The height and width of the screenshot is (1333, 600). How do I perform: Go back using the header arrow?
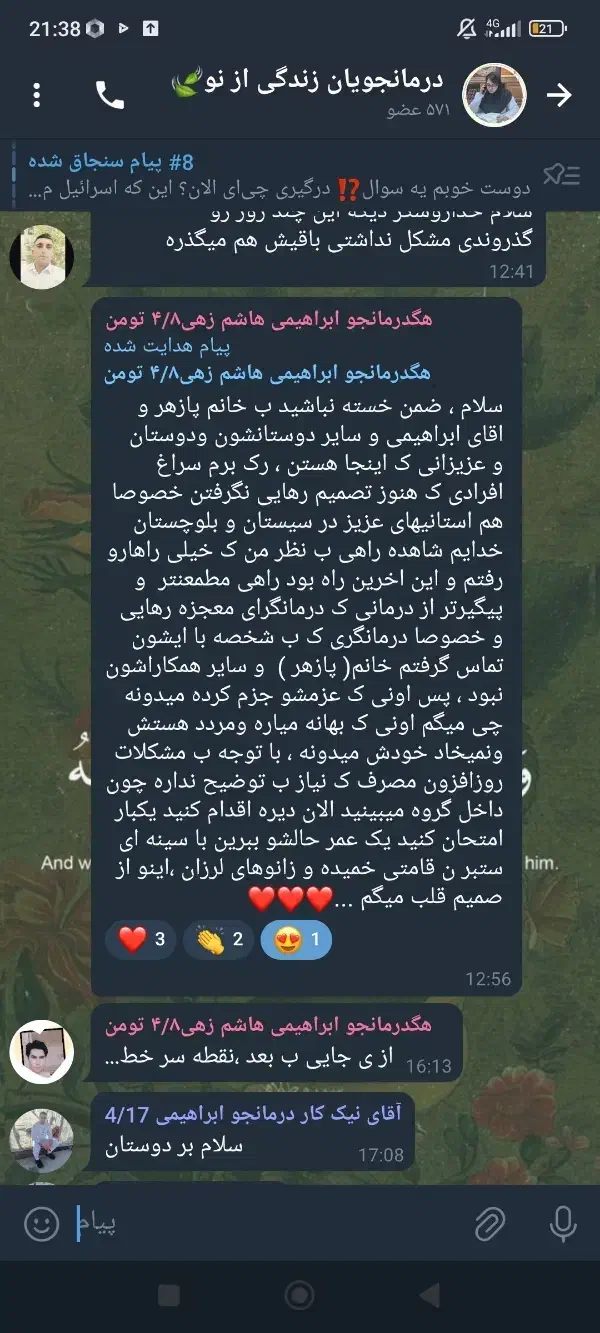559,95
